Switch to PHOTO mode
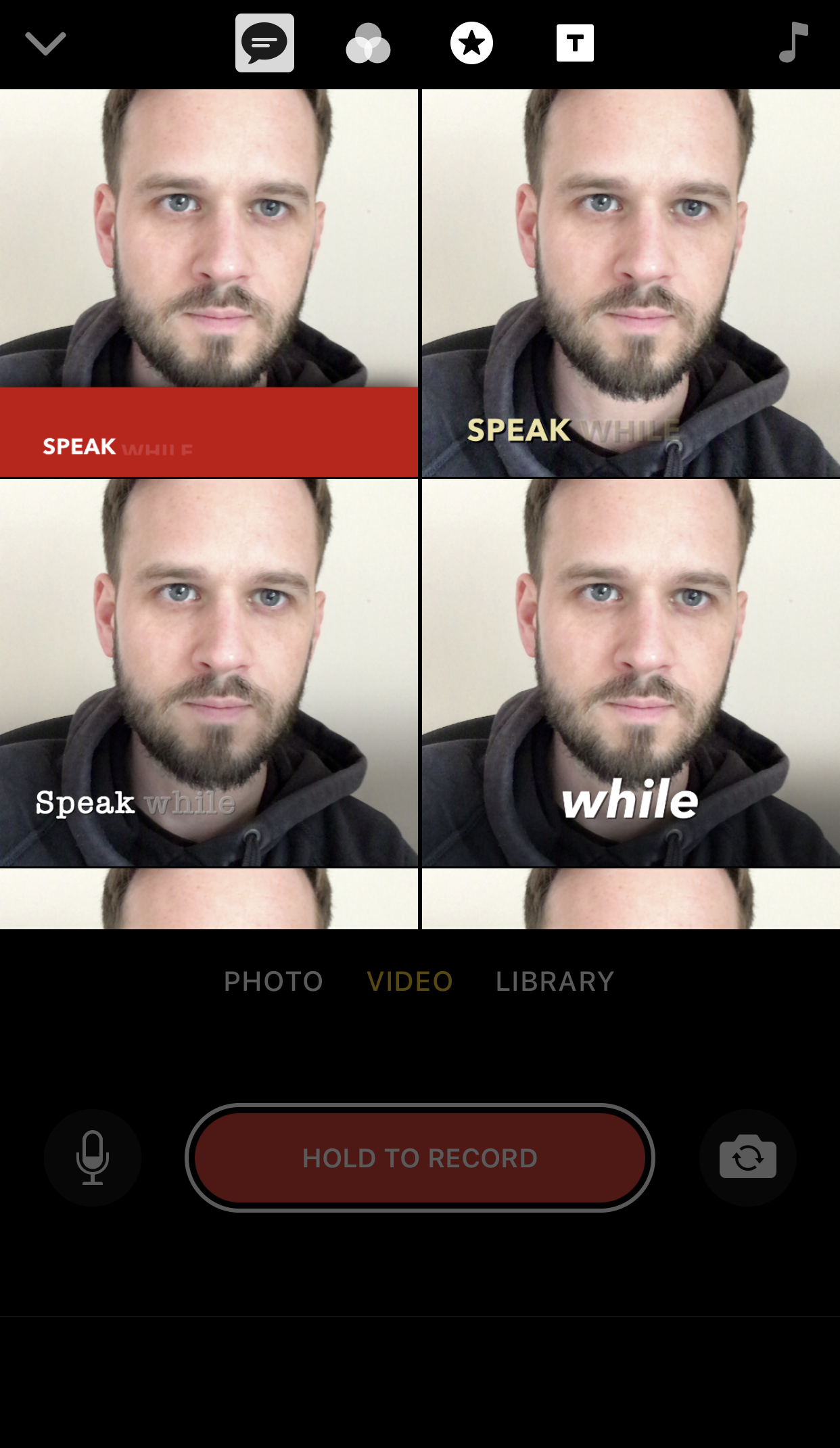 coord(273,981)
